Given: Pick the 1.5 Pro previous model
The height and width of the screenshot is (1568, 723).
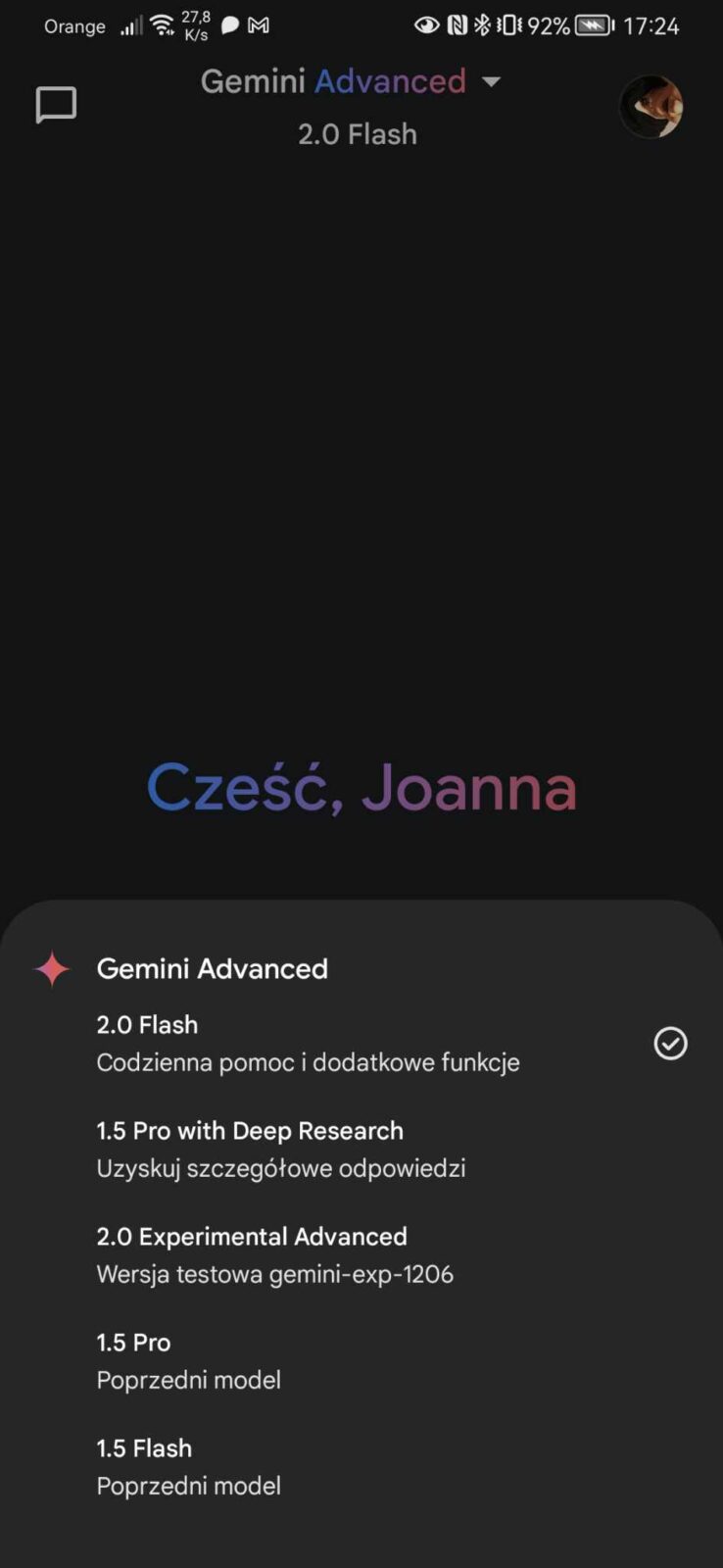Looking at the screenshot, I should click(x=188, y=1360).
